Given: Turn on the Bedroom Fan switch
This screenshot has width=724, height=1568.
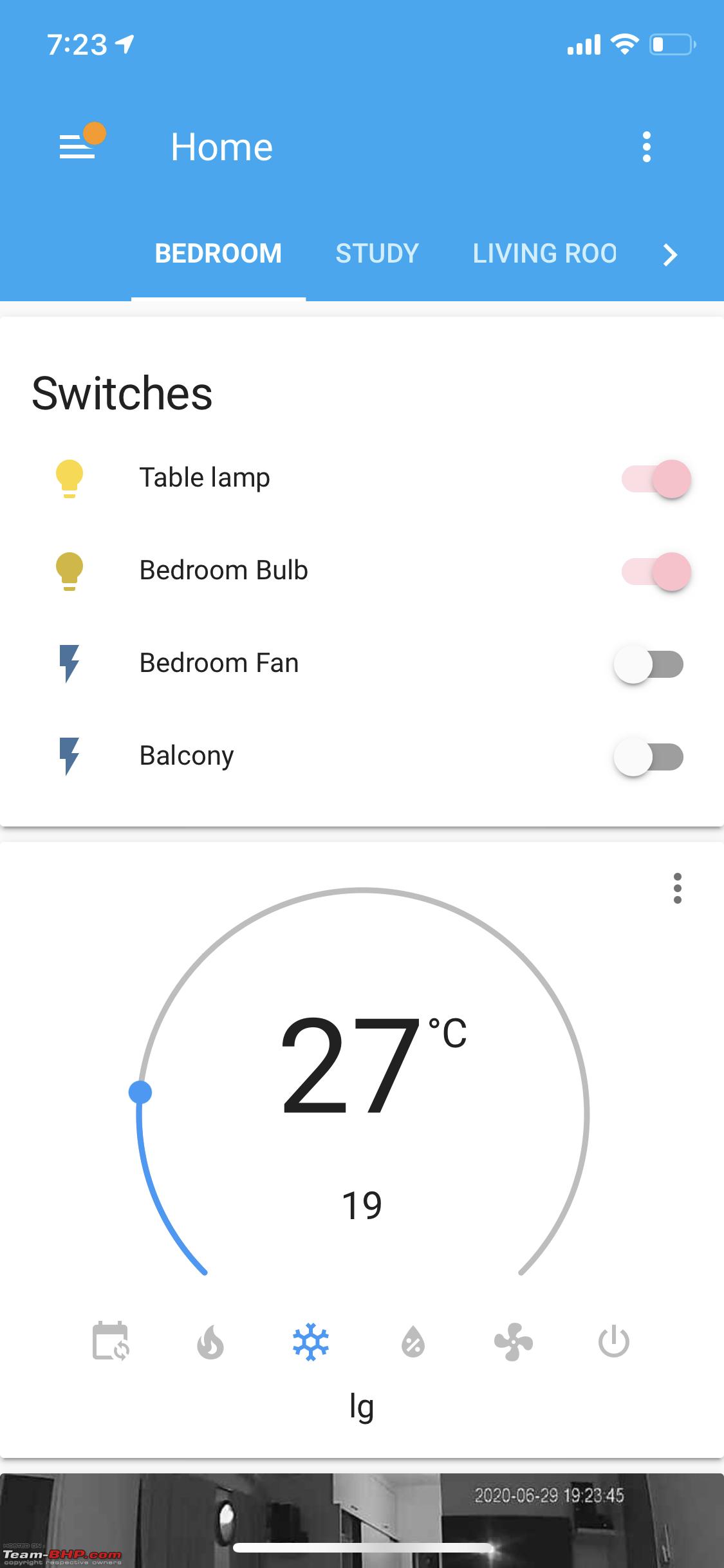Looking at the screenshot, I should click(649, 664).
